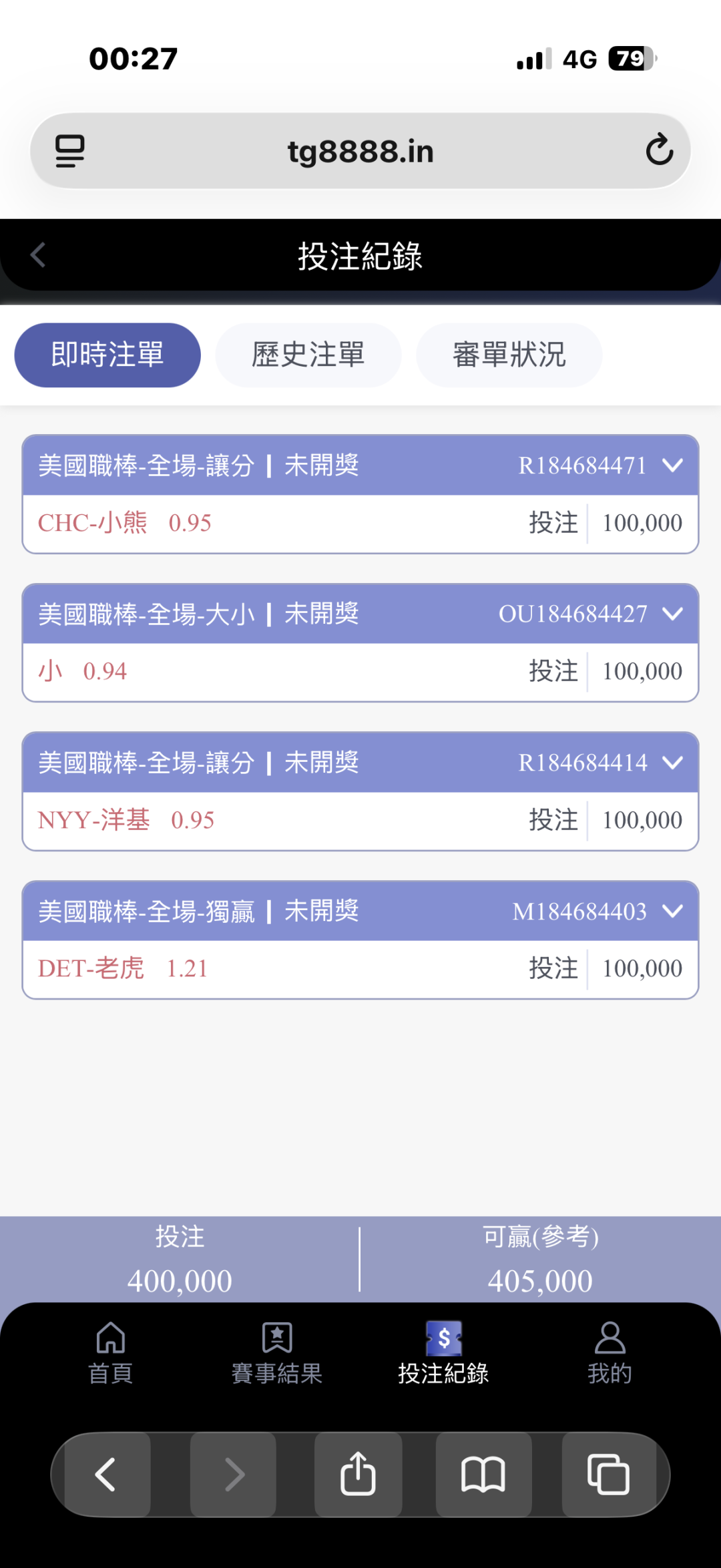The image size is (721, 1568).
Task: Expand bet R184684471 details
Action: point(673,465)
